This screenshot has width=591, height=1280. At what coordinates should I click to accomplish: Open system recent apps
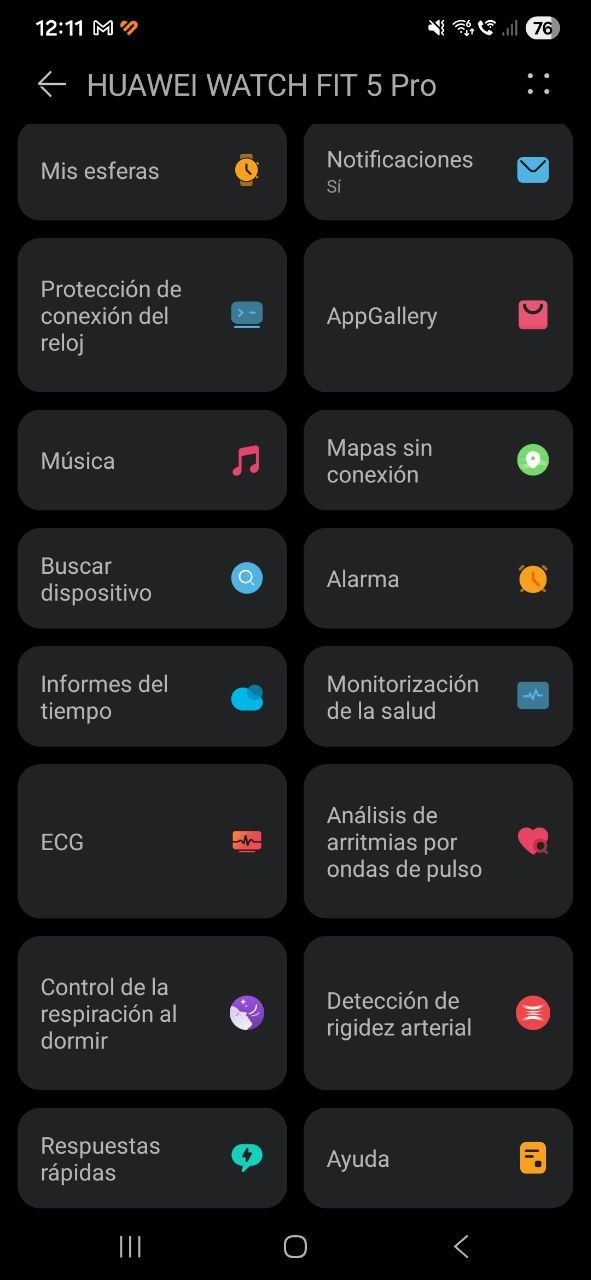click(x=130, y=1246)
